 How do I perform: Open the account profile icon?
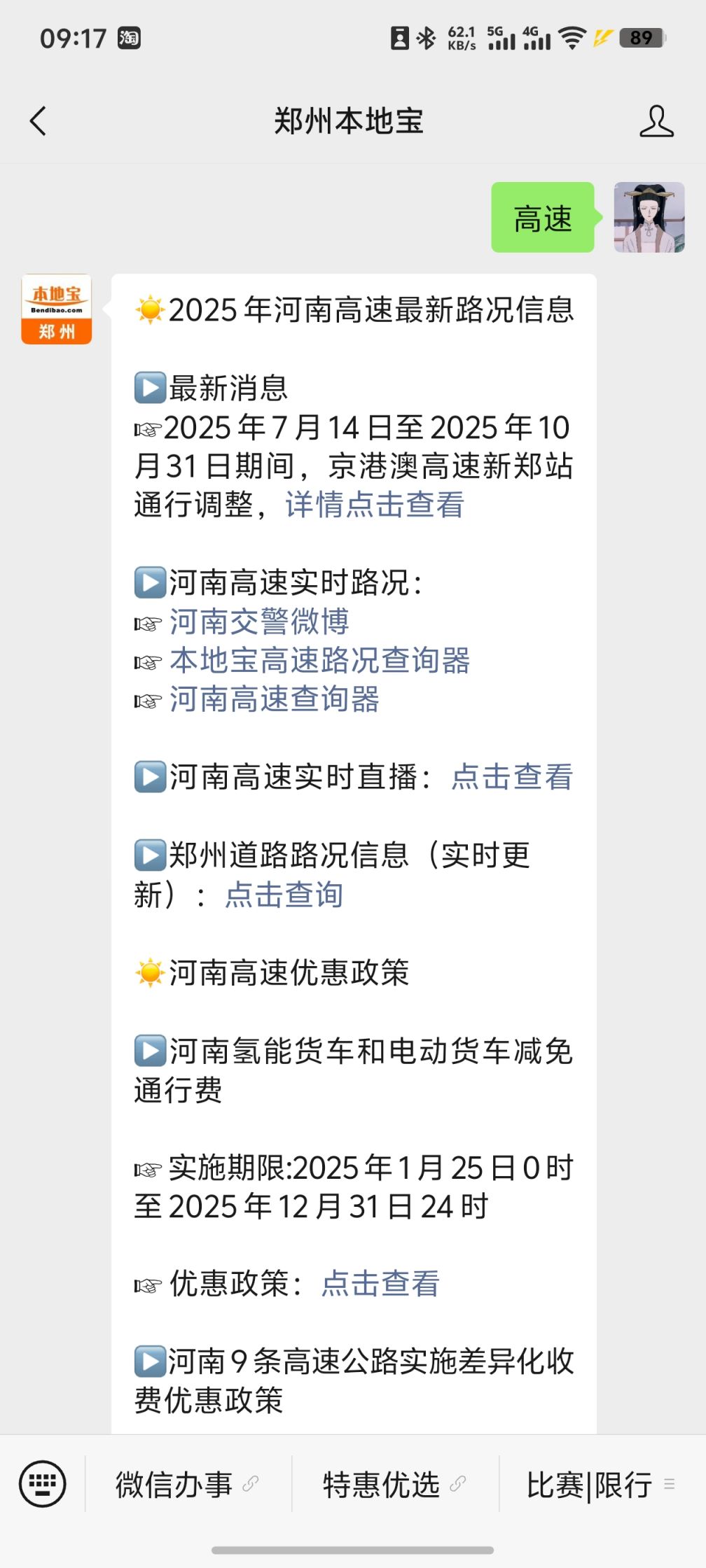(656, 121)
